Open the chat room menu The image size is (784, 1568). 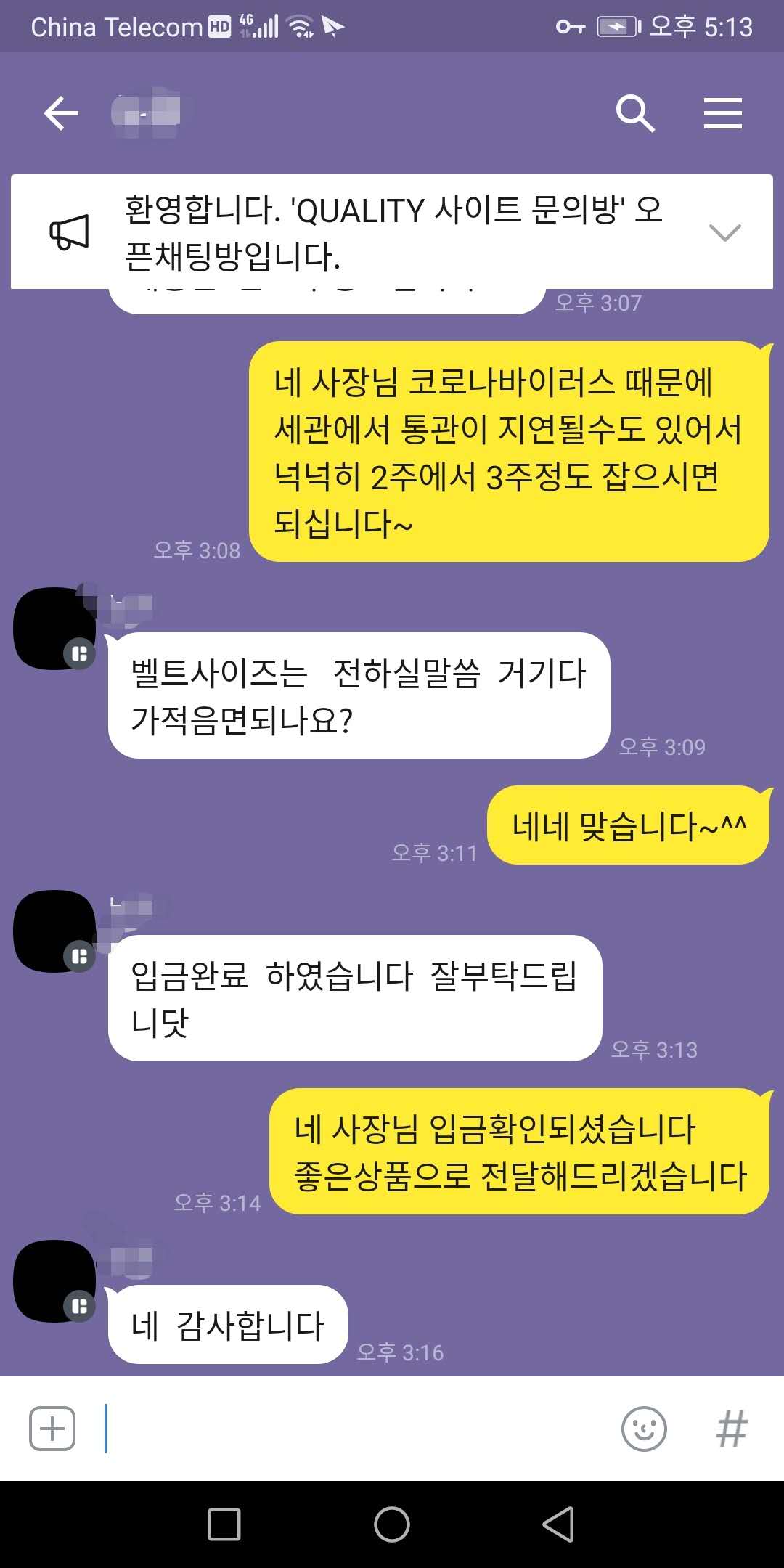(x=722, y=113)
